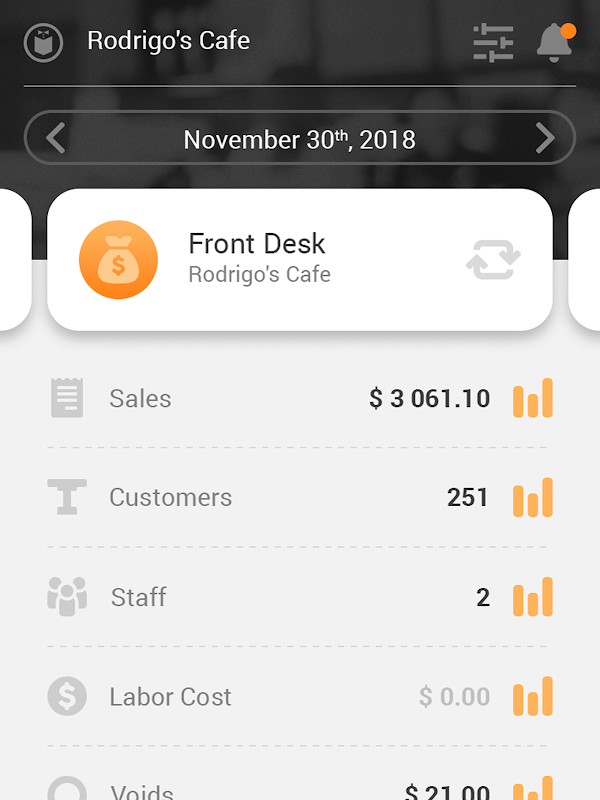Go to the previous date

(56, 138)
